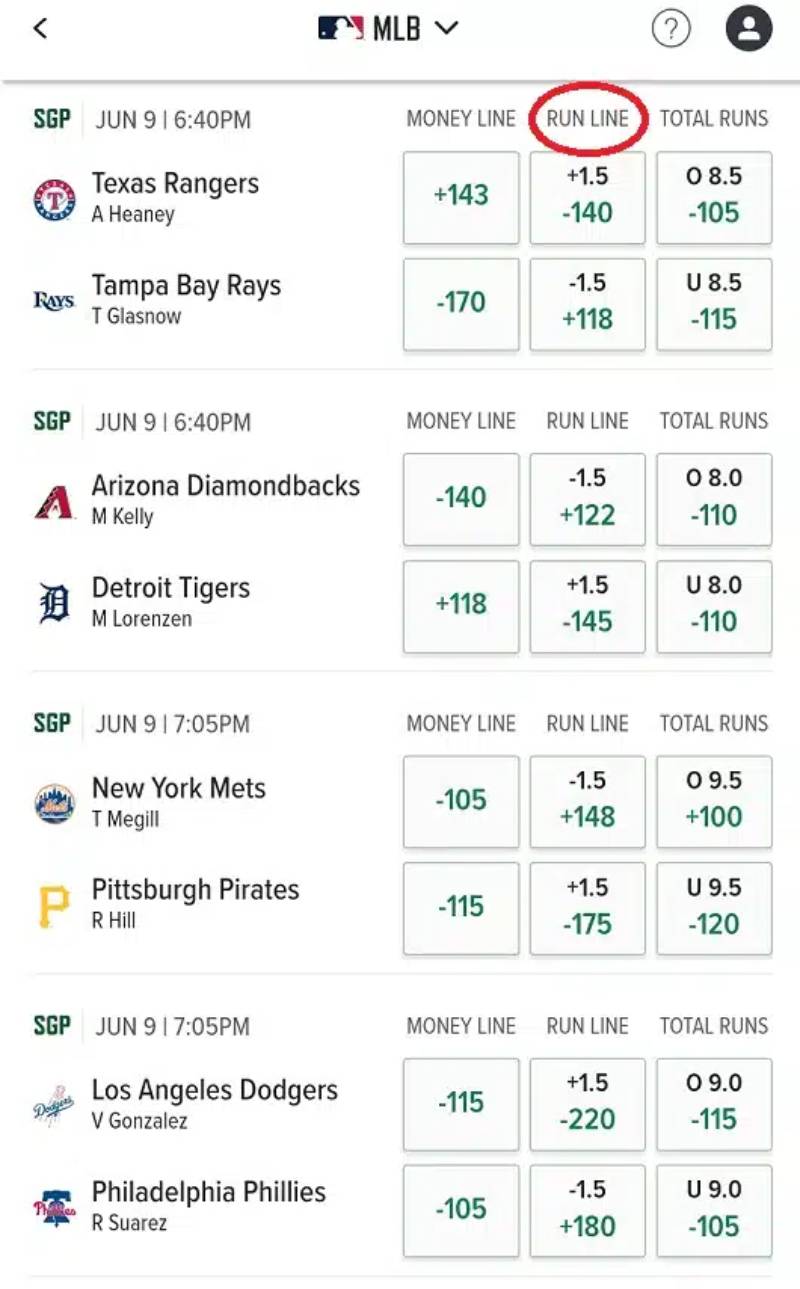The image size is (800, 1289).
Task: Select Philadelphia Phillies -1.5 run line +180
Action: [x=587, y=1210]
